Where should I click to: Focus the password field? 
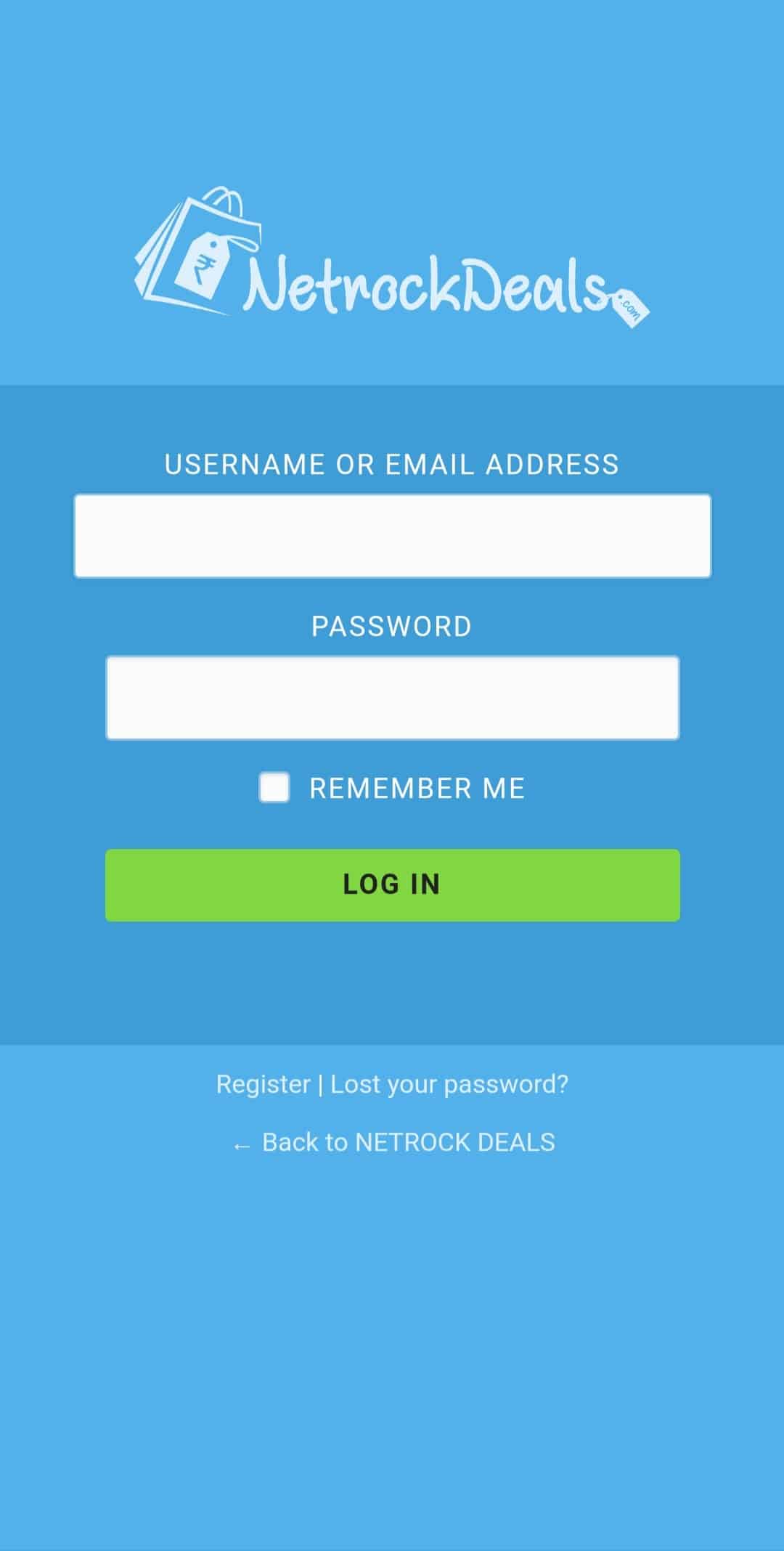point(392,698)
